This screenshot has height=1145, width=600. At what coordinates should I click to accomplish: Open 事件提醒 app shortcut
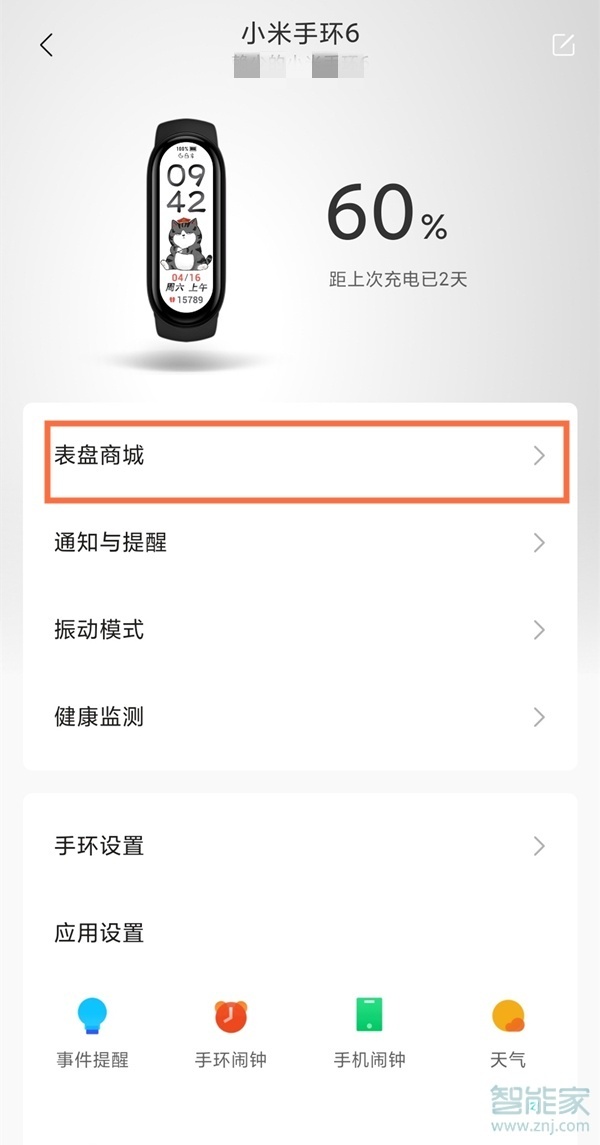tap(92, 1032)
